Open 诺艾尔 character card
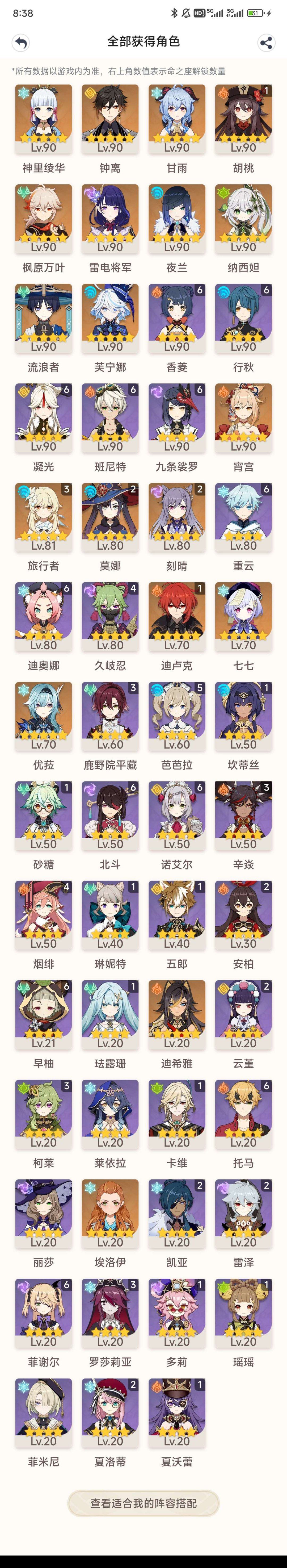Viewport: 287px width, 1568px height. click(x=176, y=816)
